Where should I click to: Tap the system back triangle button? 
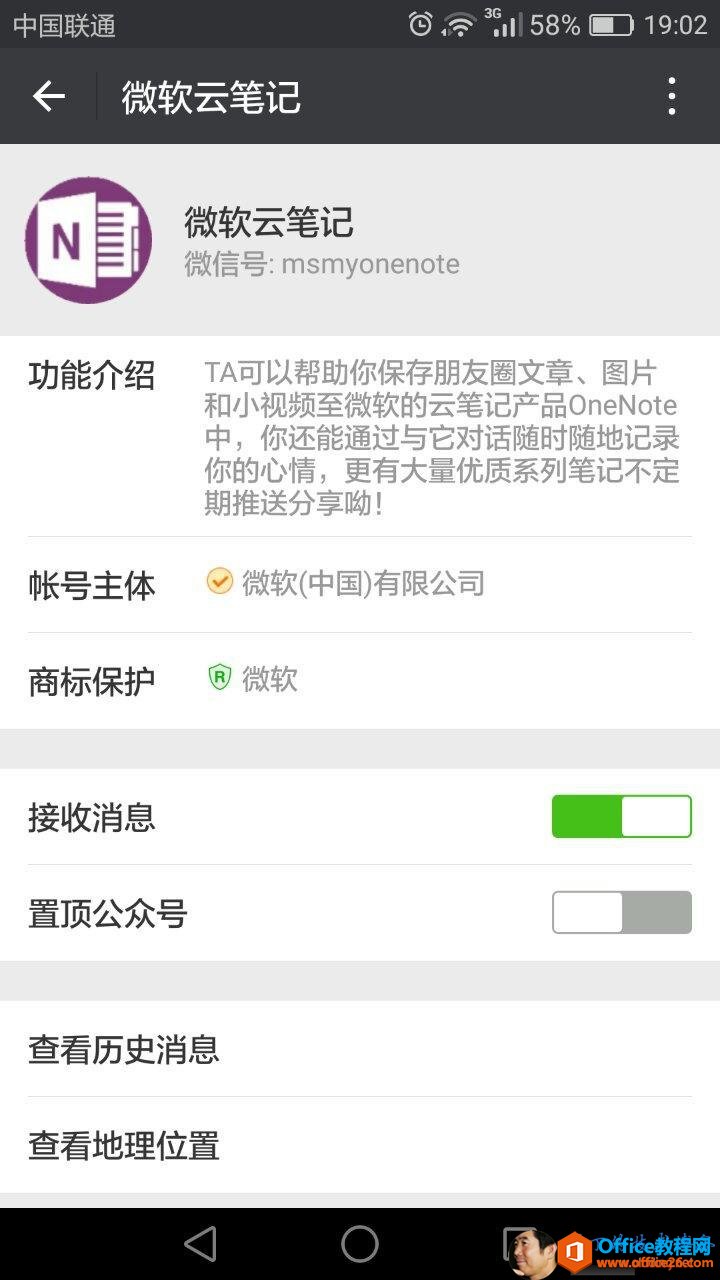coord(201,1244)
